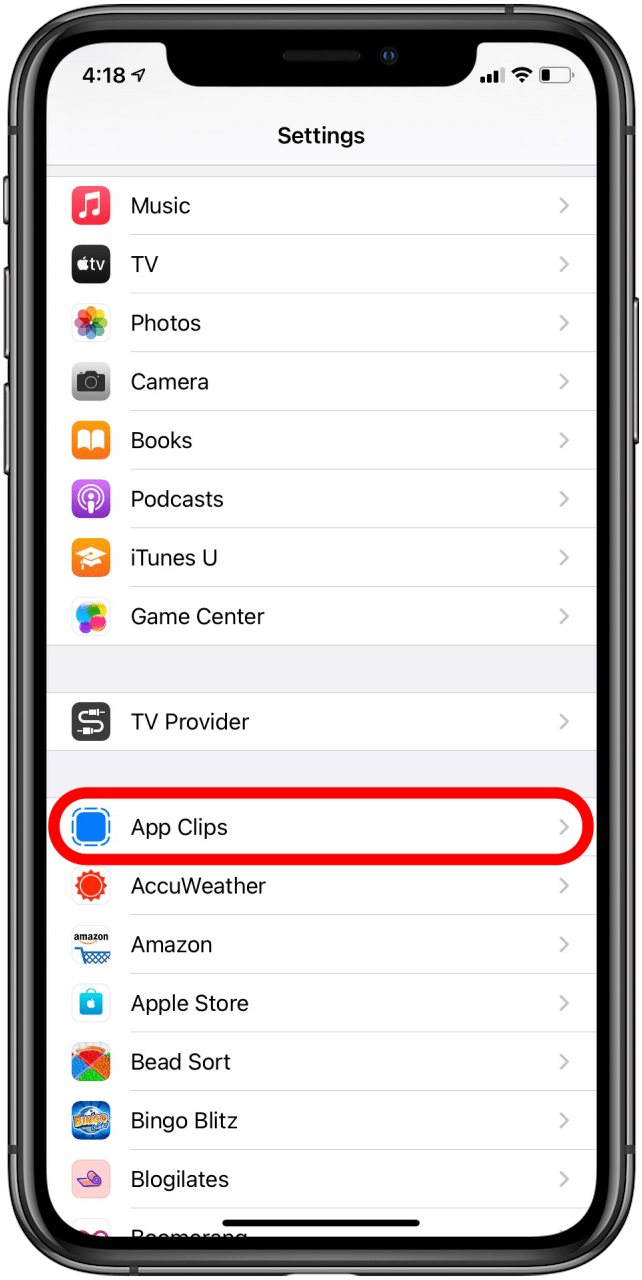Open TV Provider settings
Viewport: 642px width, 1280px height.
pos(320,722)
